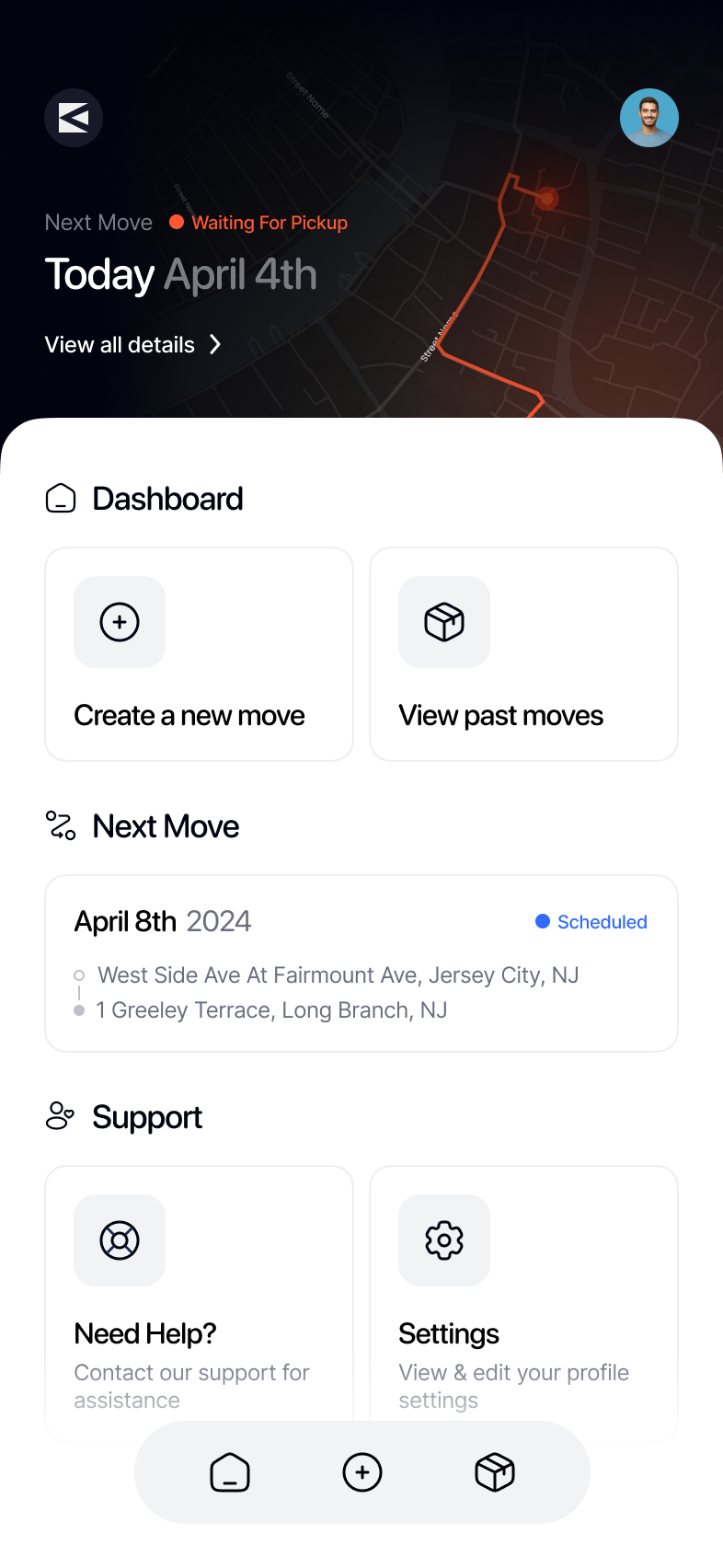
Task: Tap the app logo button at top left
Action: 74,118
